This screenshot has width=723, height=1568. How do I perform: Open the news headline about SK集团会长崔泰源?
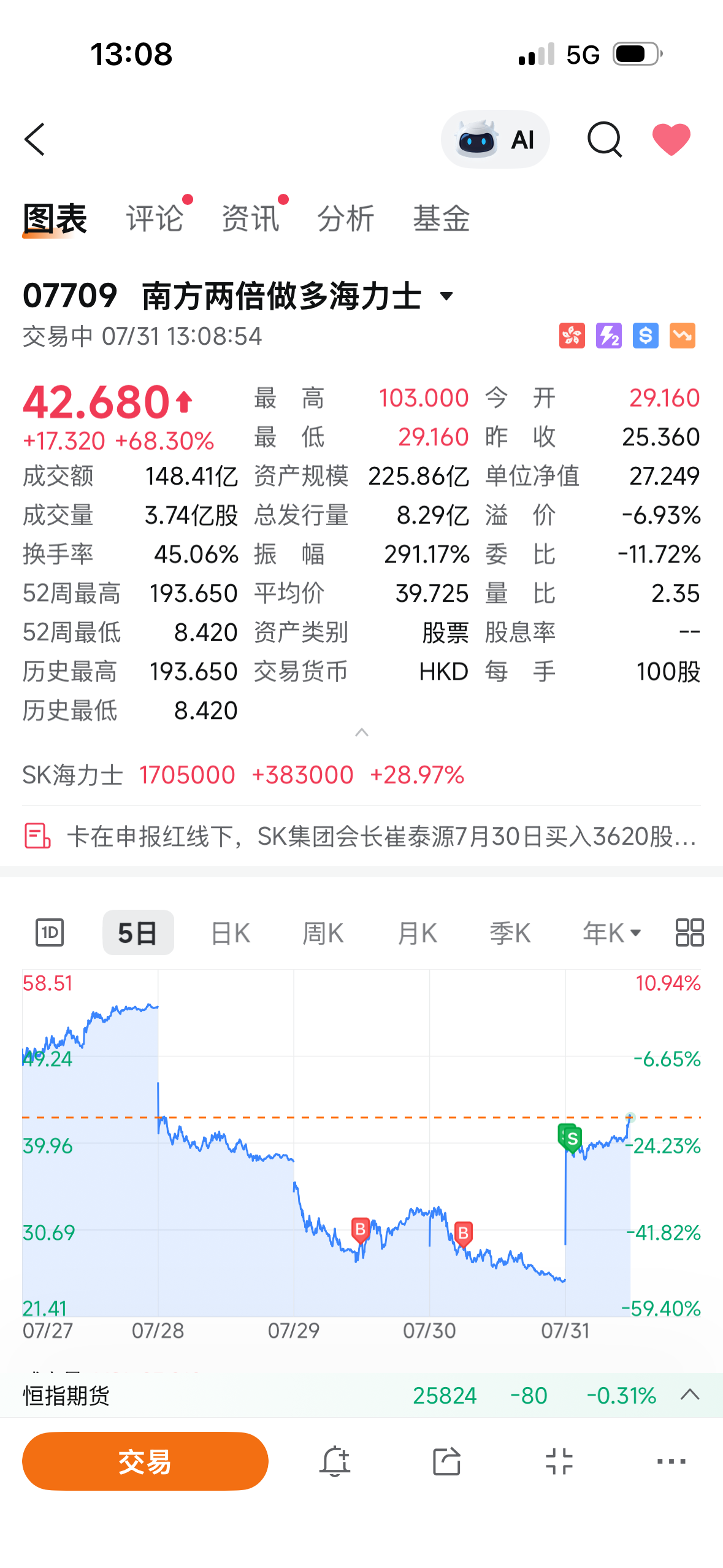tap(362, 836)
